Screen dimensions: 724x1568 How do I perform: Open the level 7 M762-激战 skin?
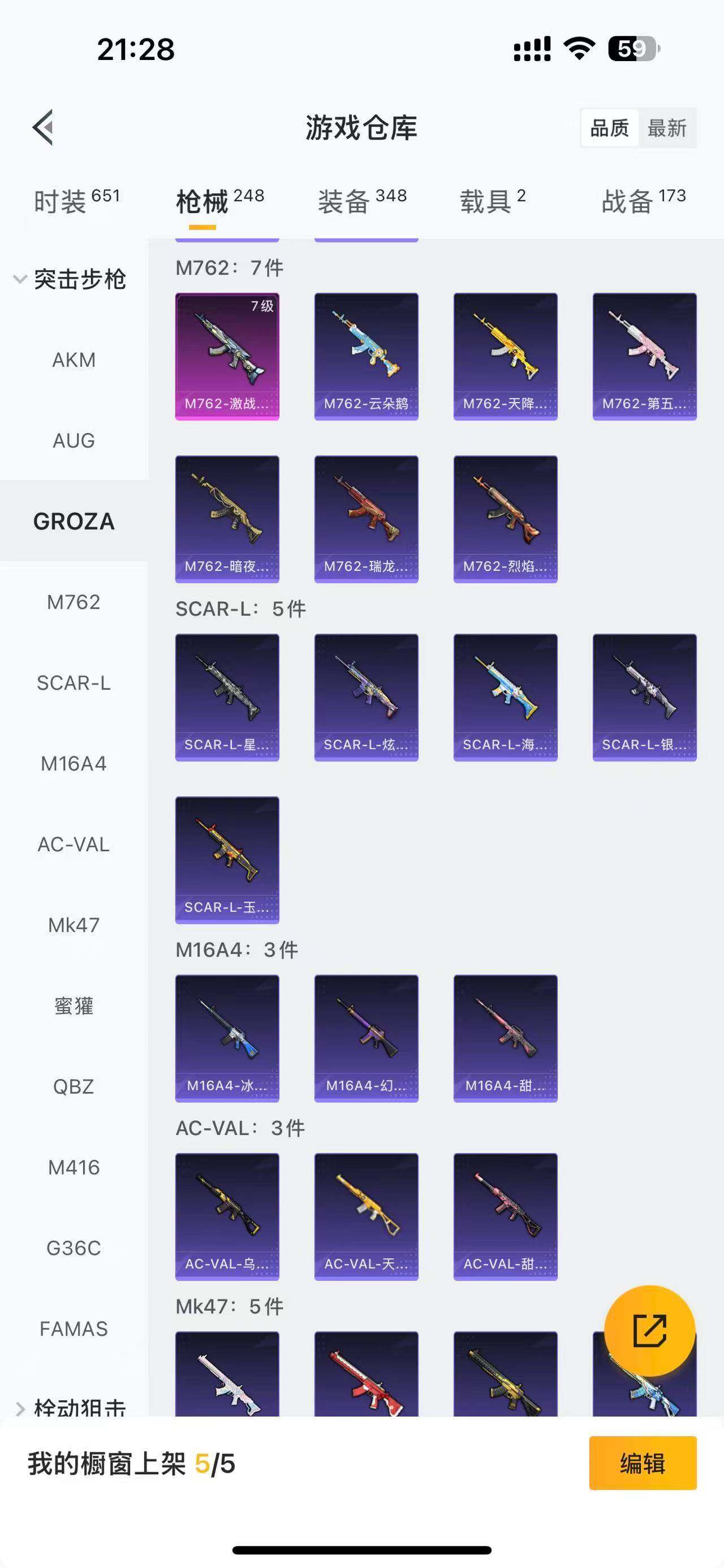tap(227, 356)
